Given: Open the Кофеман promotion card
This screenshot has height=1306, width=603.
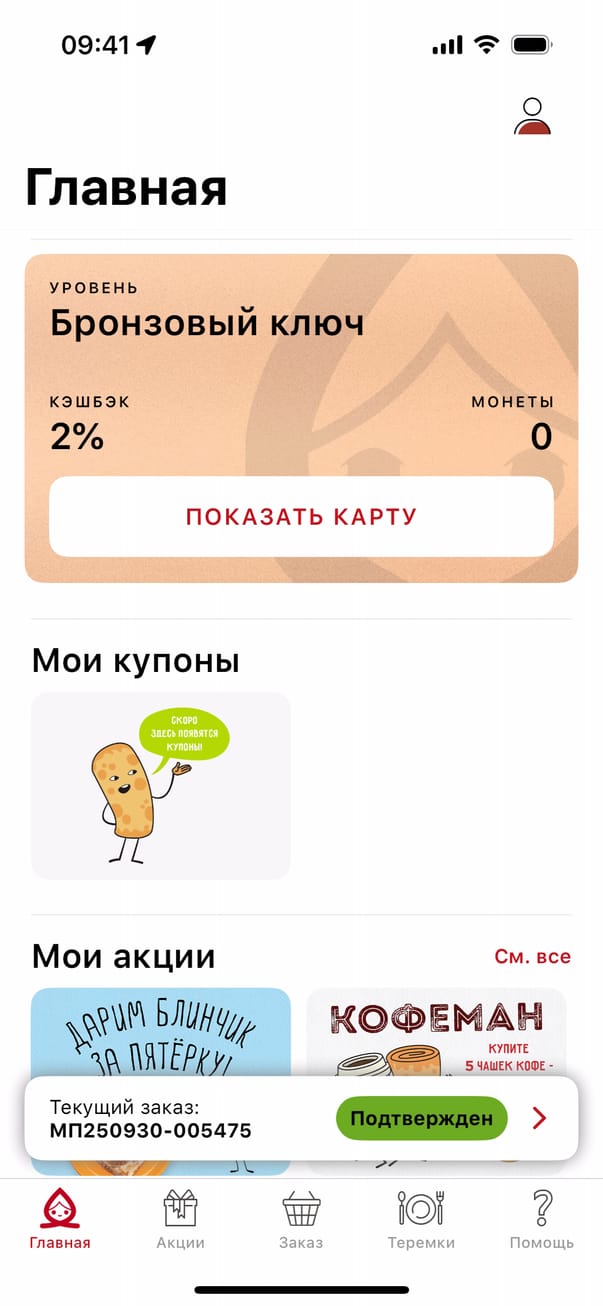Looking at the screenshot, I should click(x=436, y=1030).
